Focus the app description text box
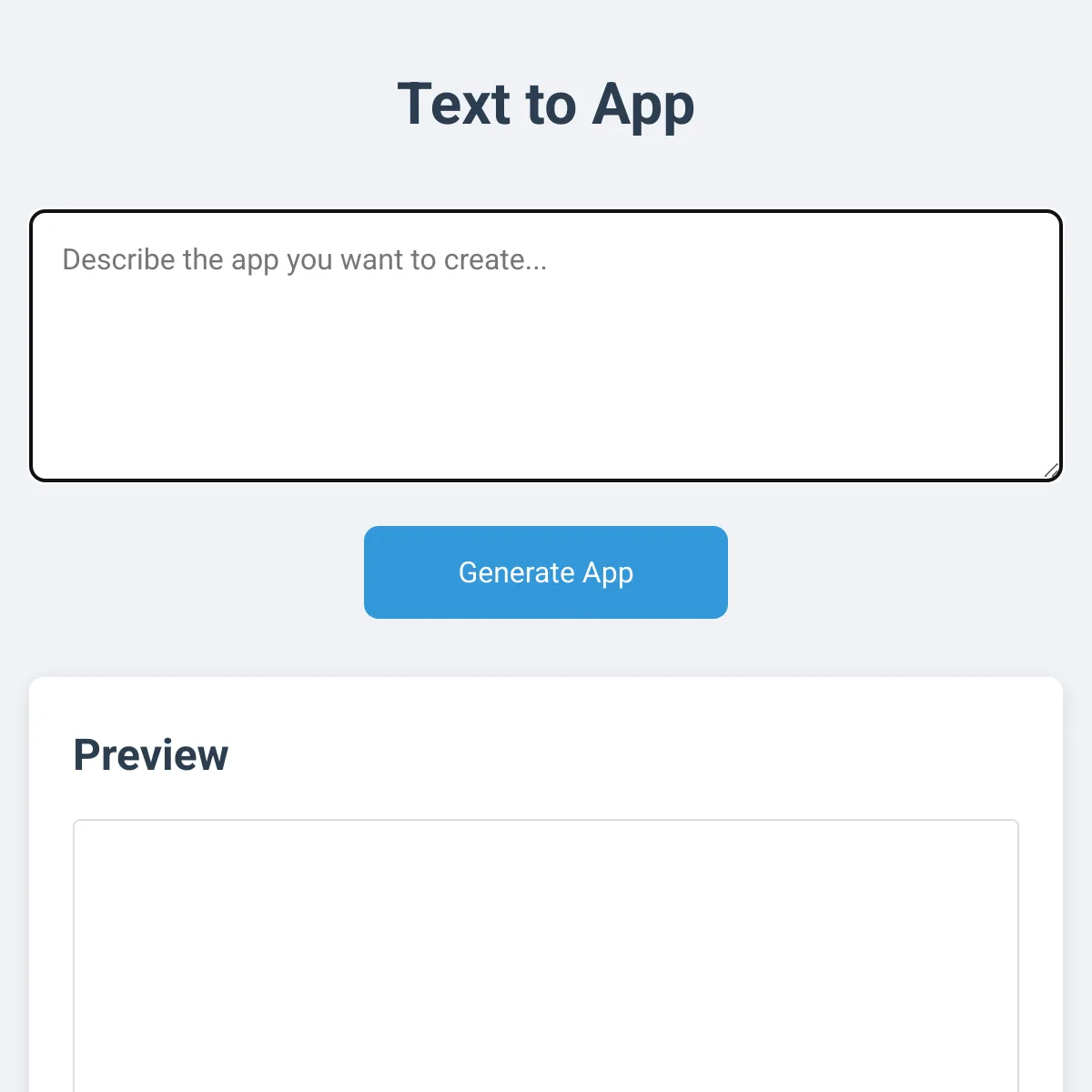This screenshot has height=1092, width=1092. pos(546,346)
